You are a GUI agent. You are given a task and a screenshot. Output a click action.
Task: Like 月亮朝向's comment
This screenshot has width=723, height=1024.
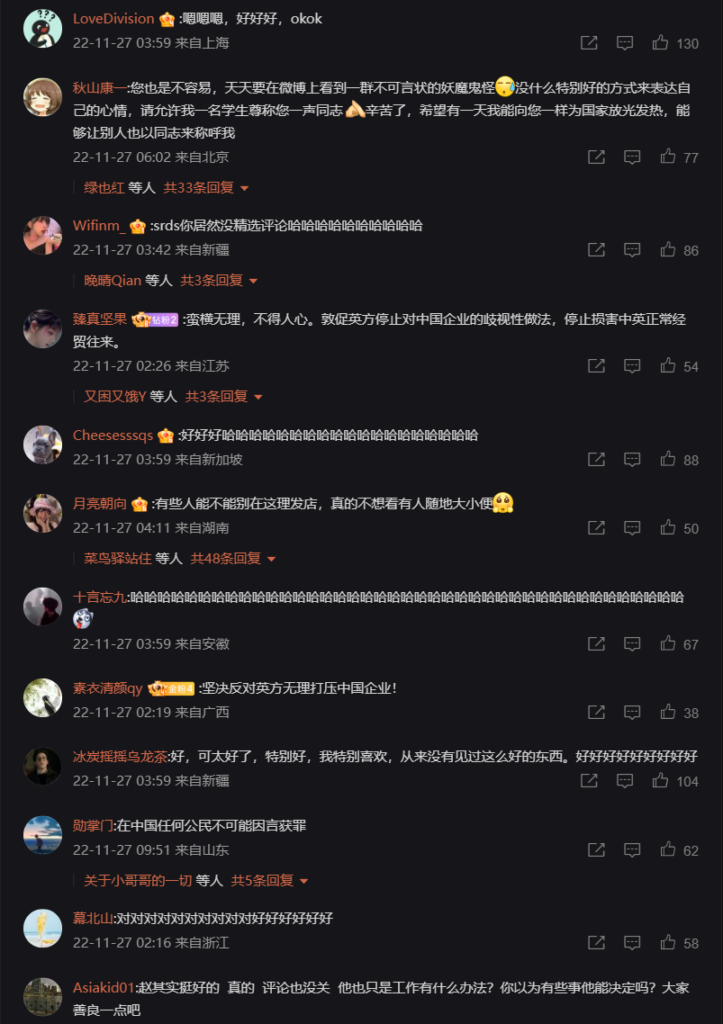(668, 528)
